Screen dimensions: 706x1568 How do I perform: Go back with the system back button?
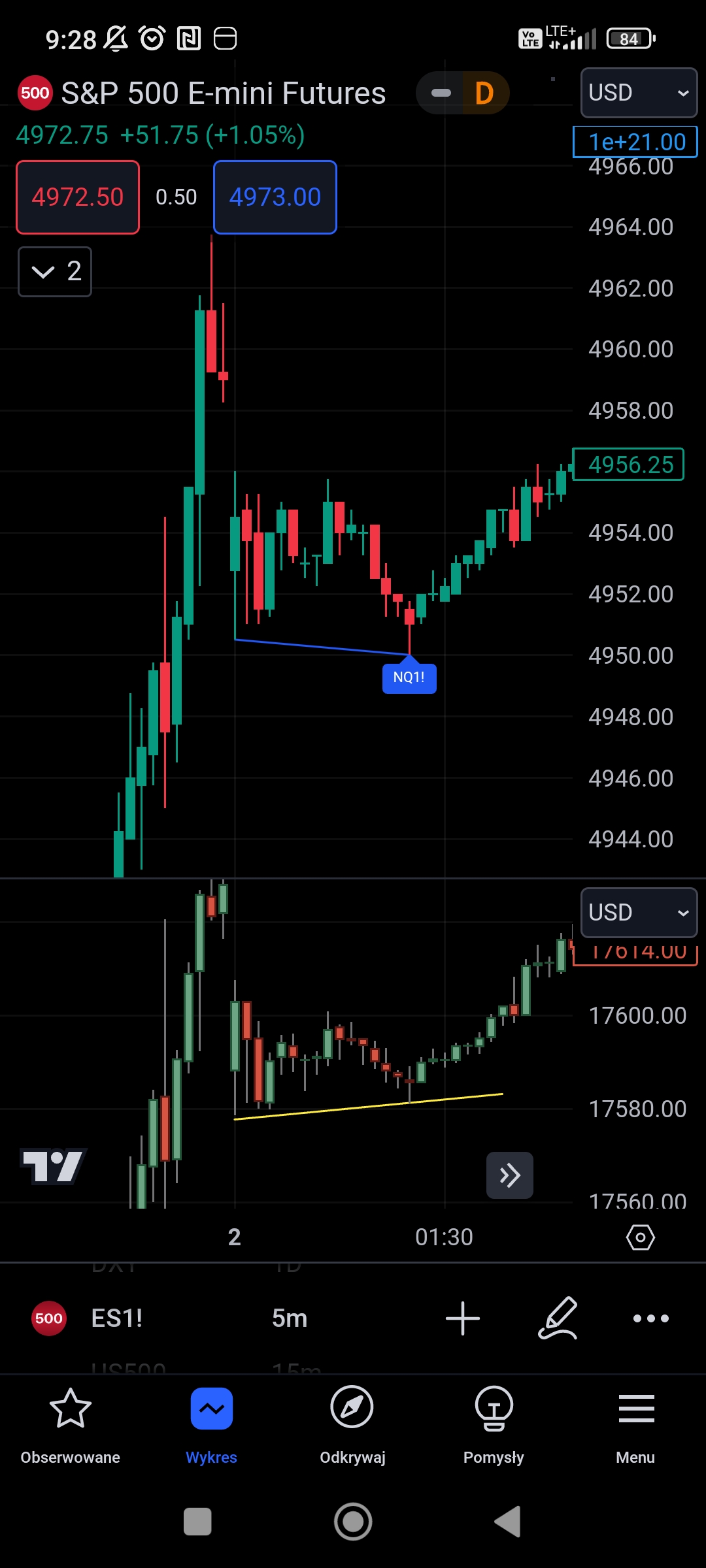pyautogui.click(x=508, y=1522)
